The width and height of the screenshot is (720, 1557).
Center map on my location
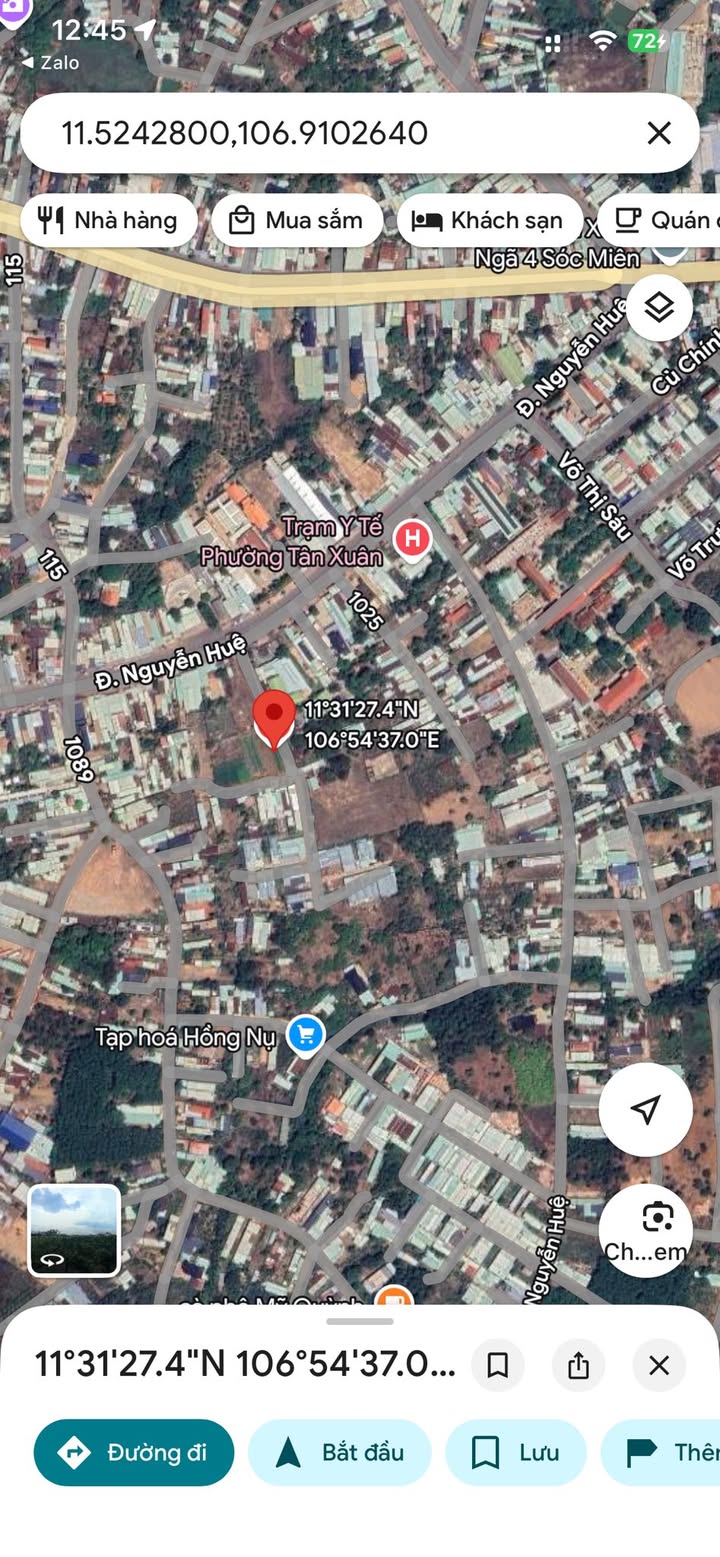[646, 1109]
